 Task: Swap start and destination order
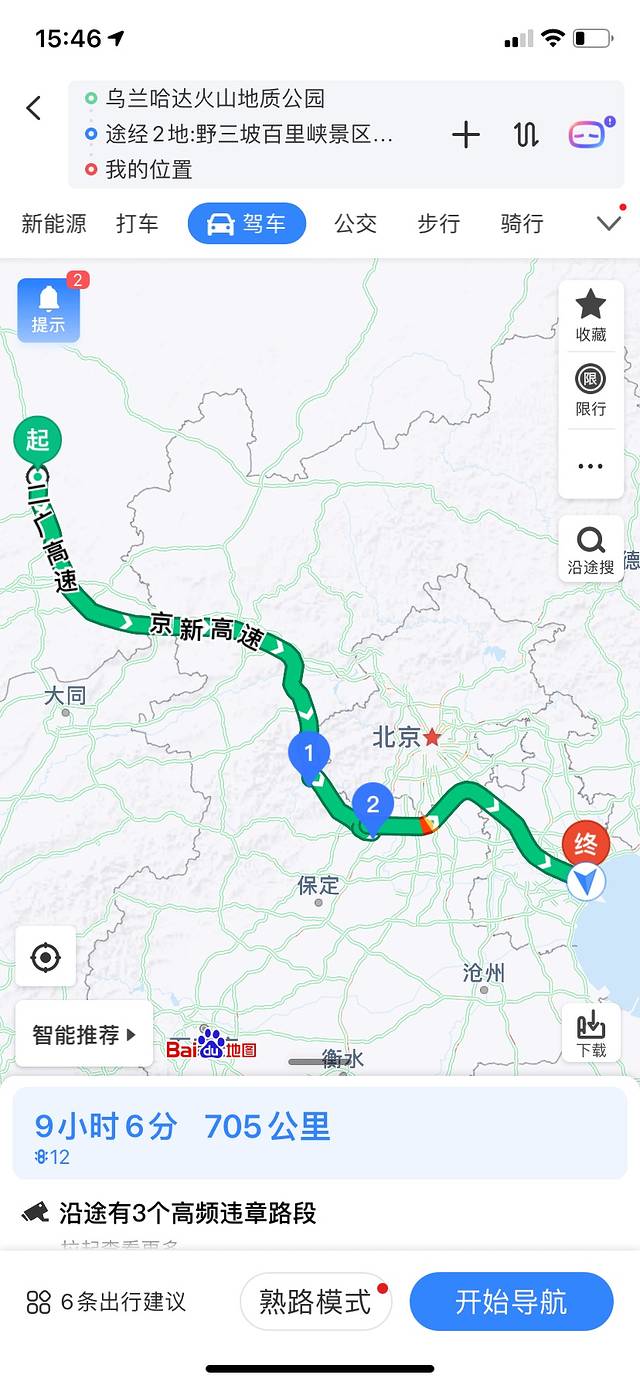coord(526,135)
